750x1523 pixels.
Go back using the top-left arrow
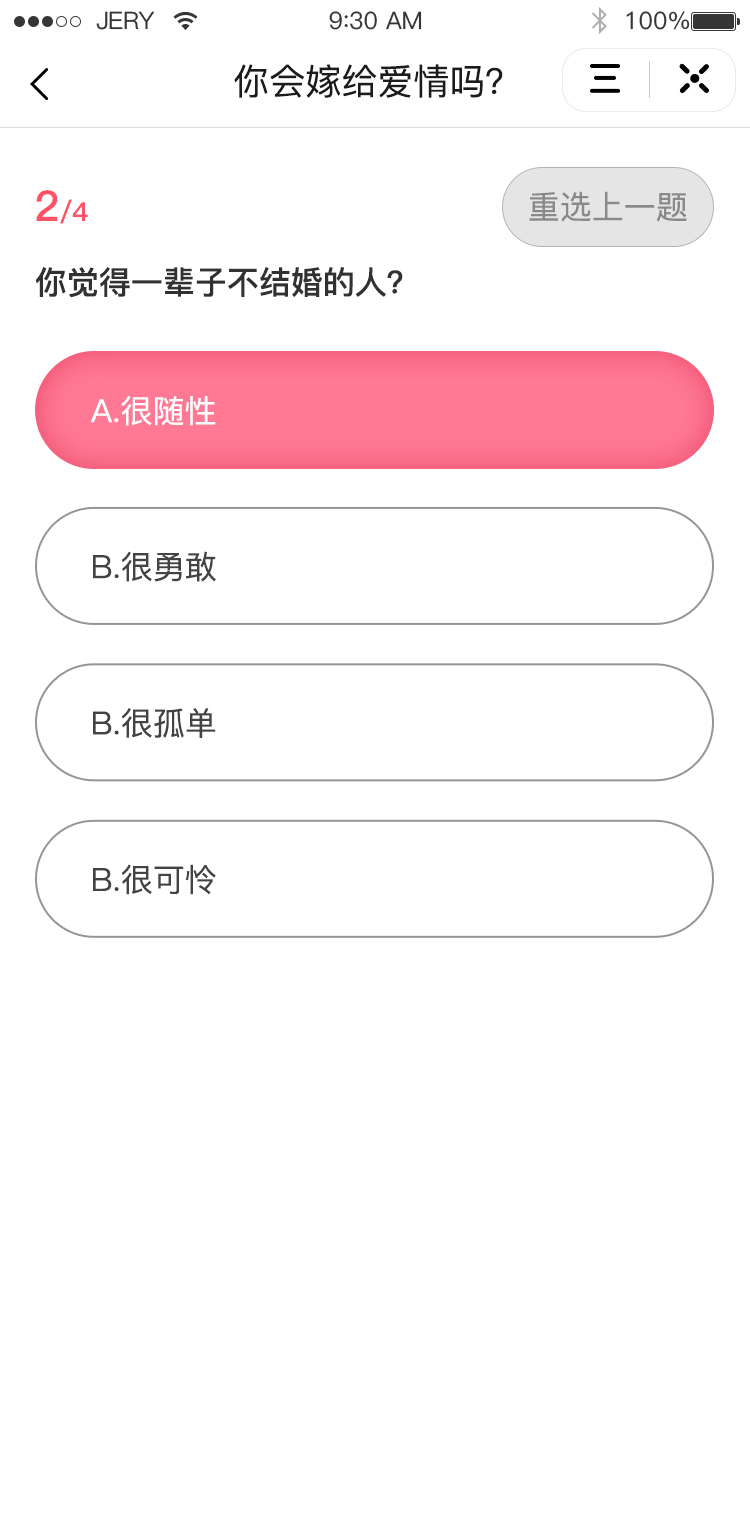click(39, 84)
